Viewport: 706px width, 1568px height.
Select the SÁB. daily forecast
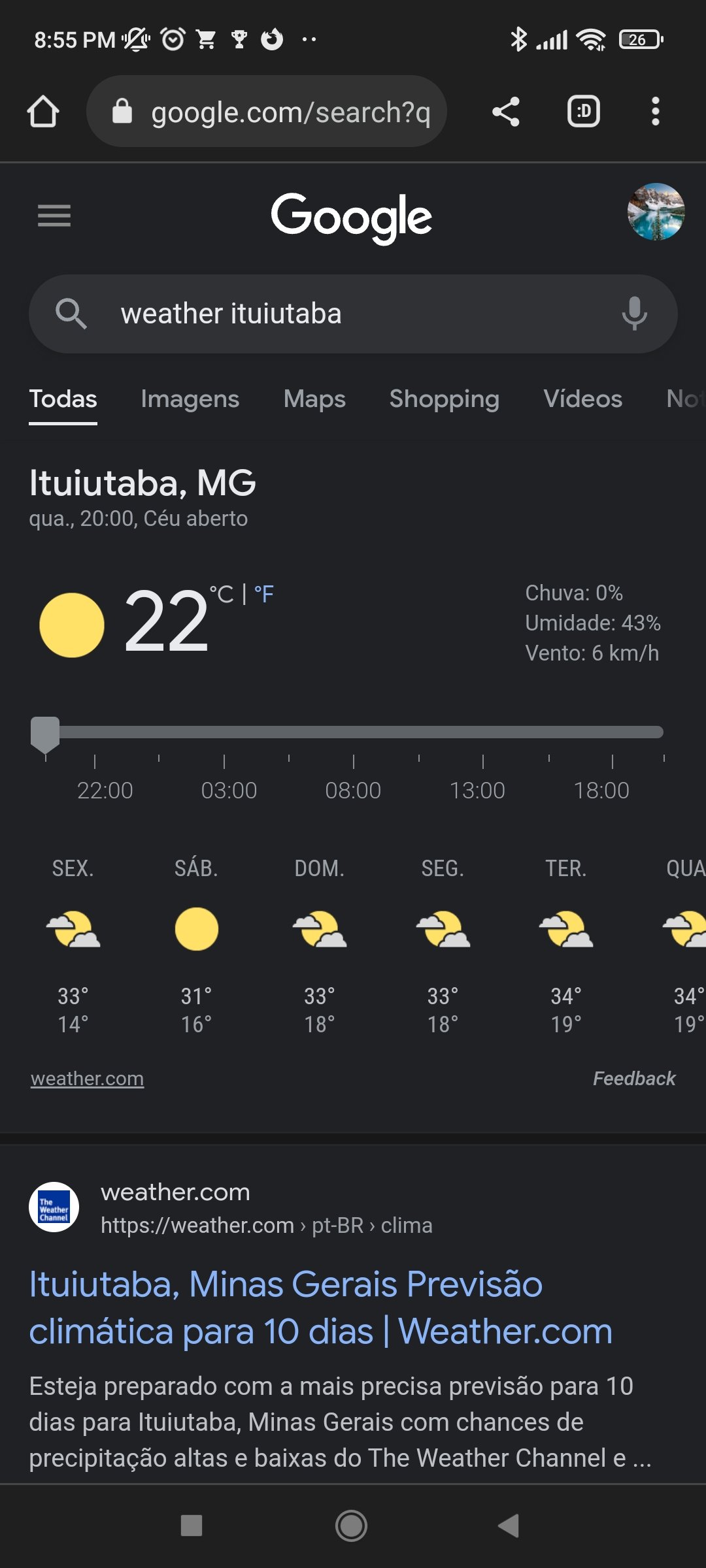tap(196, 944)
